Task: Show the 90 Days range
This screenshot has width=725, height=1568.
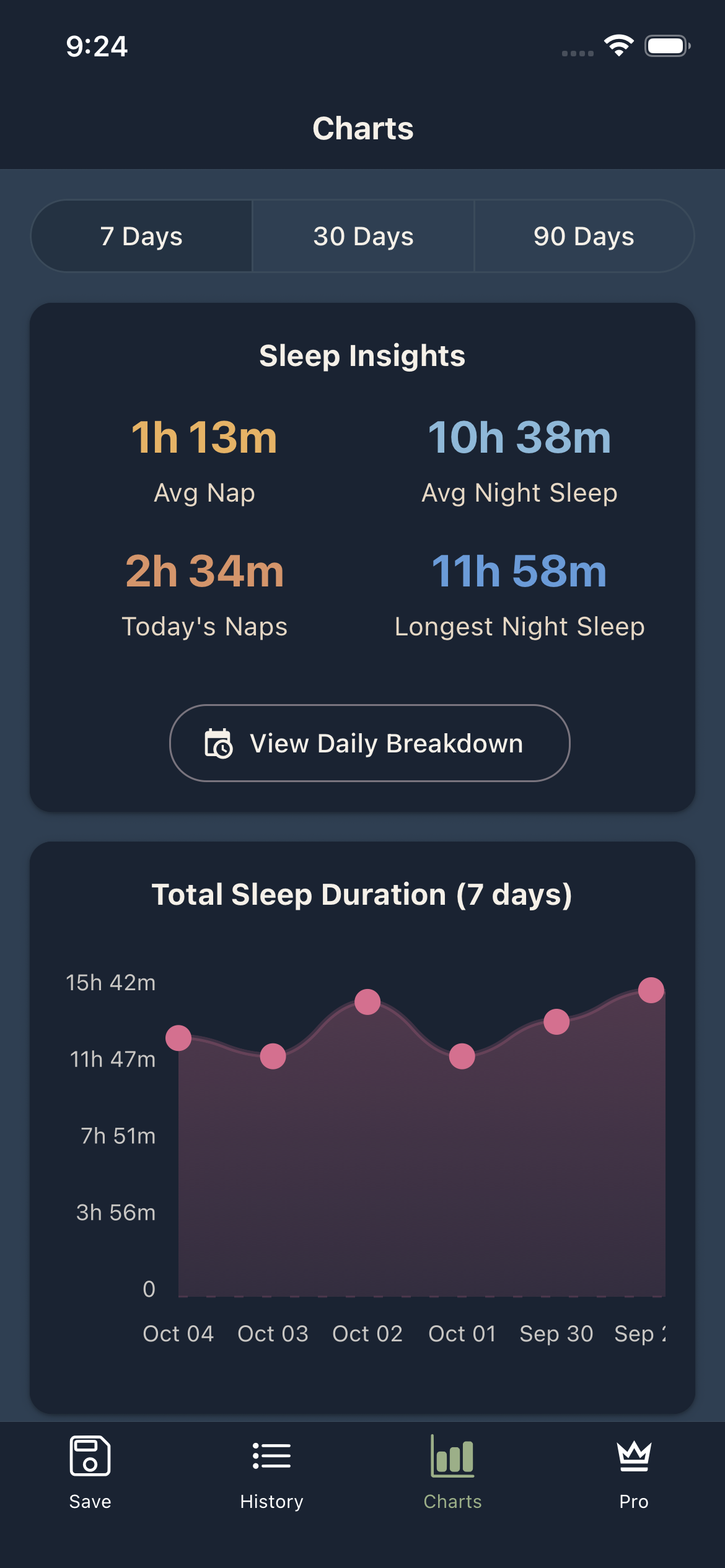Action: point(584,236)
